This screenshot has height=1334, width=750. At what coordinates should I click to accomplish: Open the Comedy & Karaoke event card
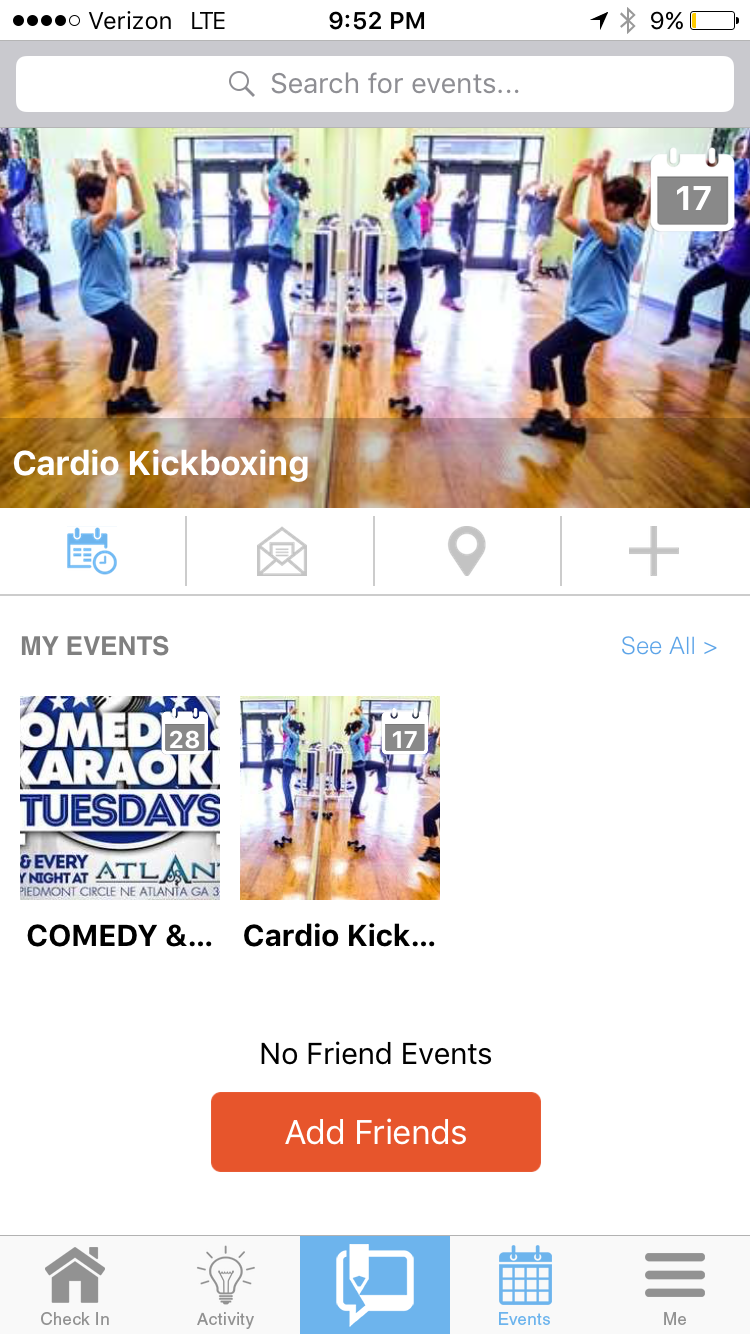(120, 823)
